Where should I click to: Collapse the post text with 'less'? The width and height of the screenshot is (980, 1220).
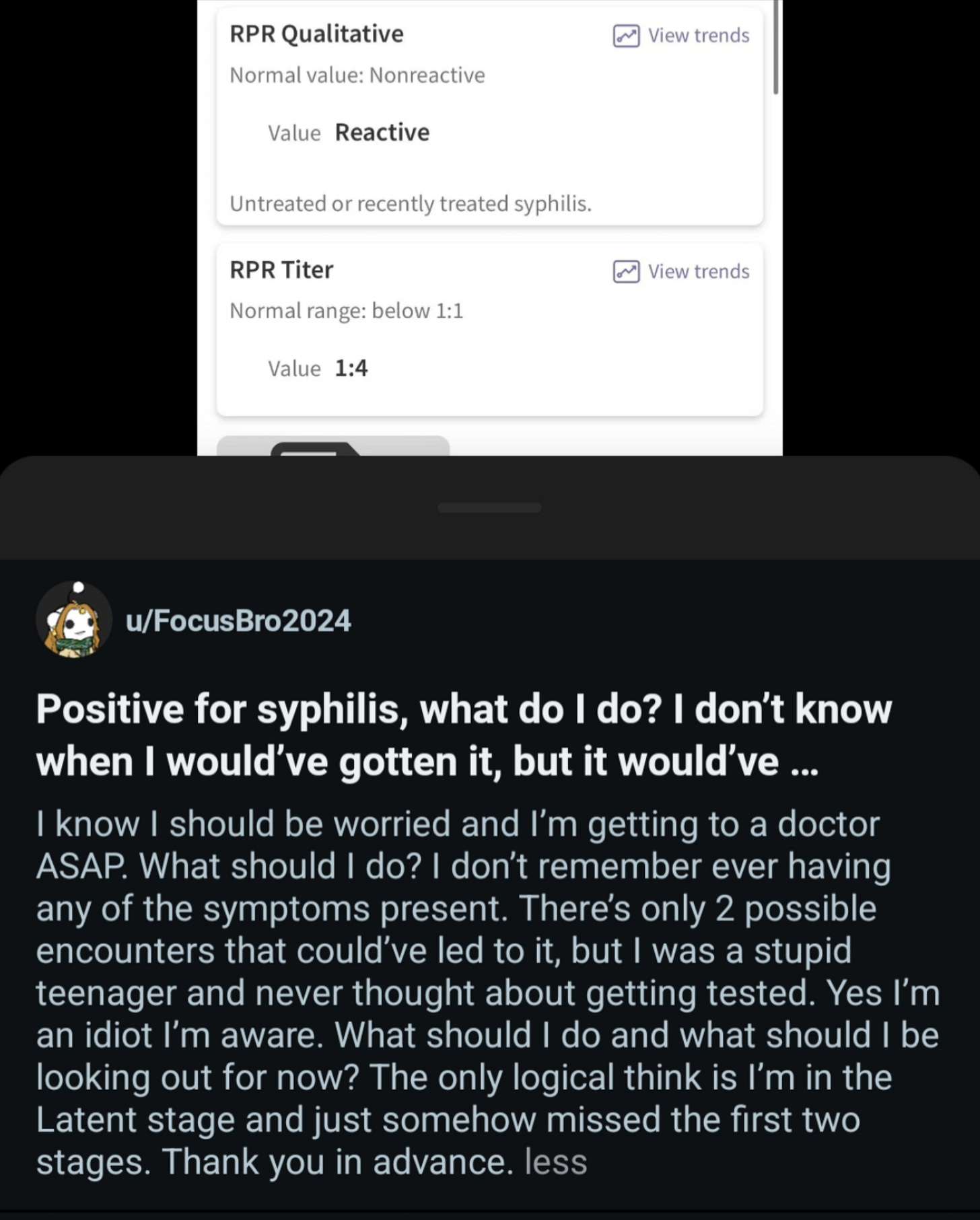[555, 1162]
